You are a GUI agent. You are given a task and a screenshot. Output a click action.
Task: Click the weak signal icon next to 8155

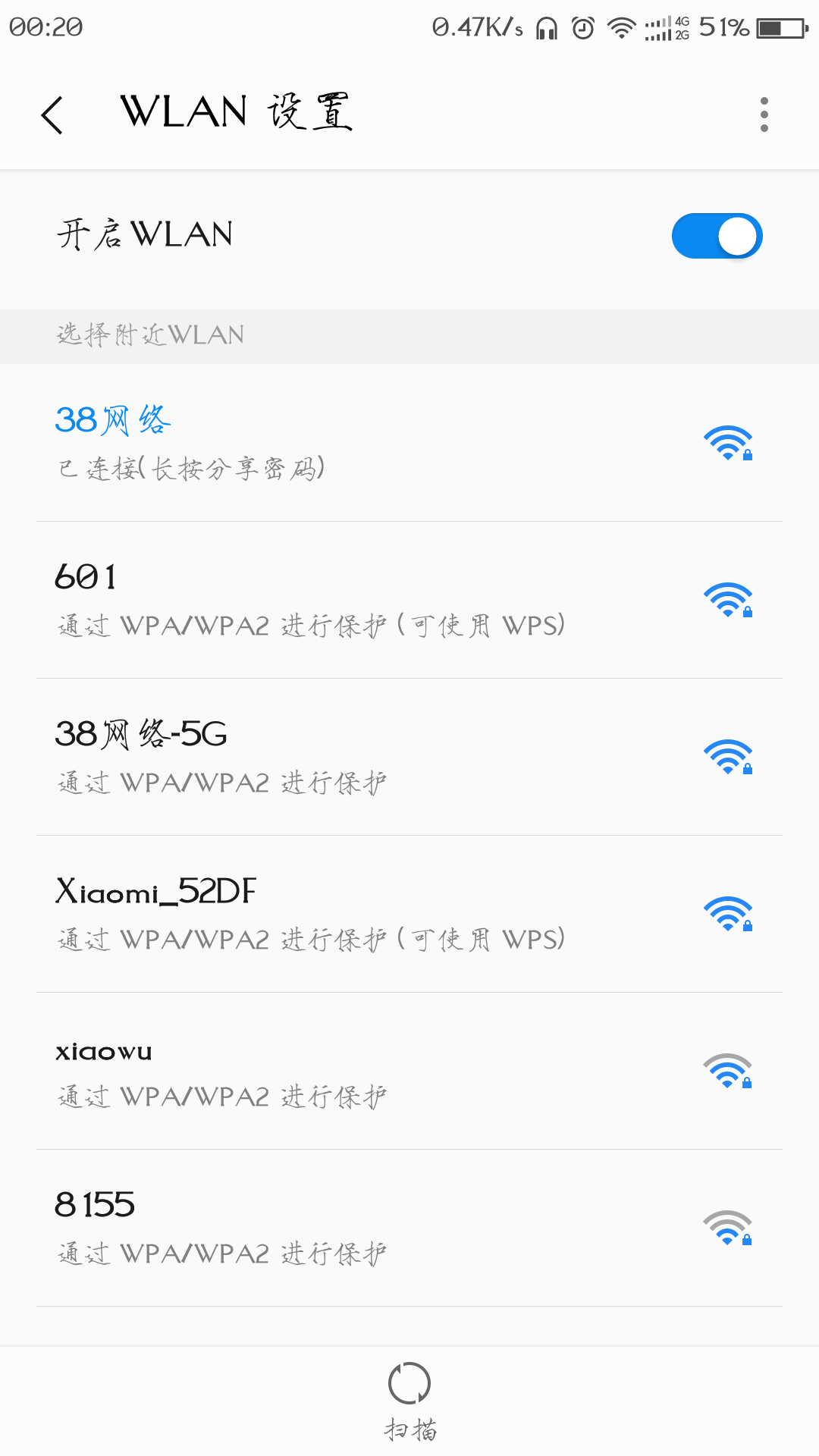point(729,1228)
